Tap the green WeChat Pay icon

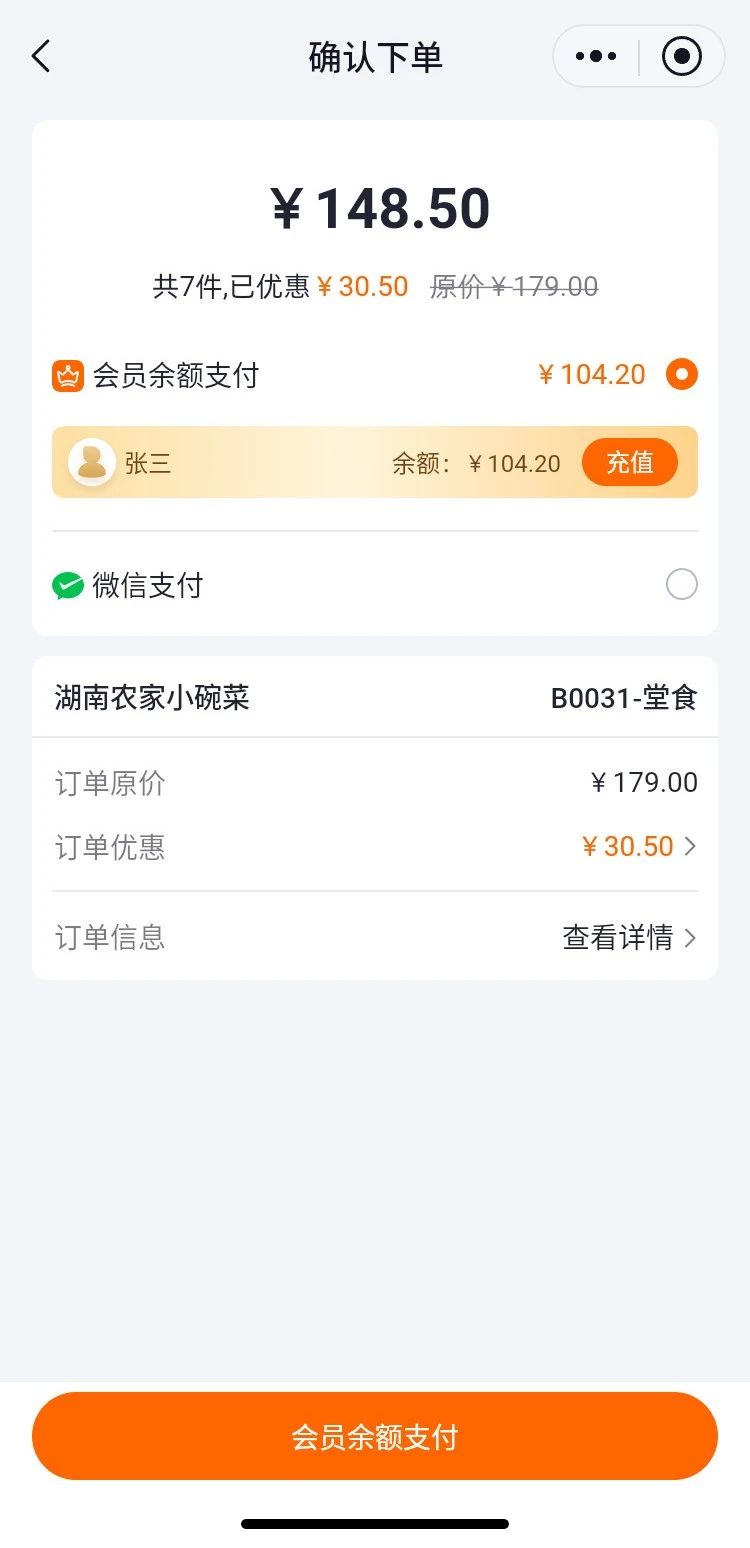tap(67, 585)
